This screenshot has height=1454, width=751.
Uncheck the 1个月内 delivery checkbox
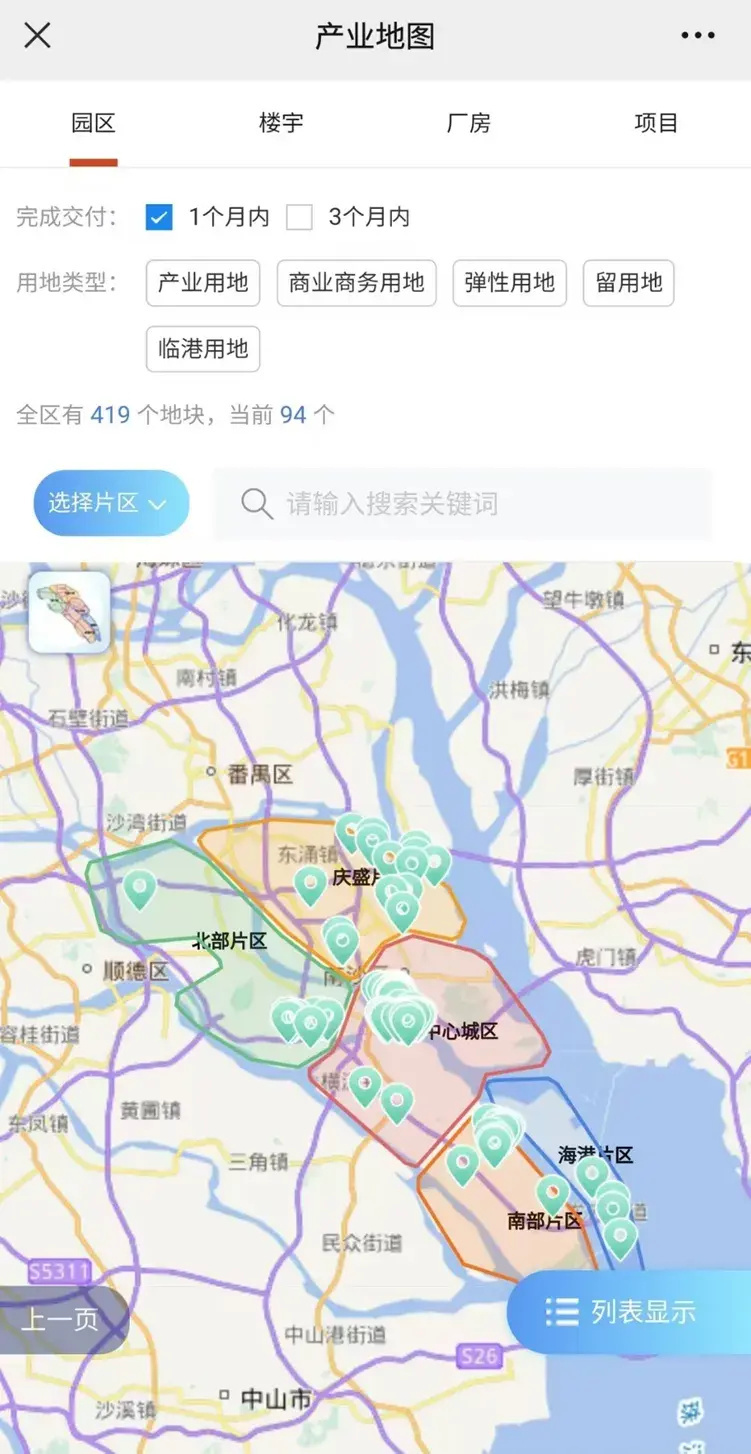(159, 217)
